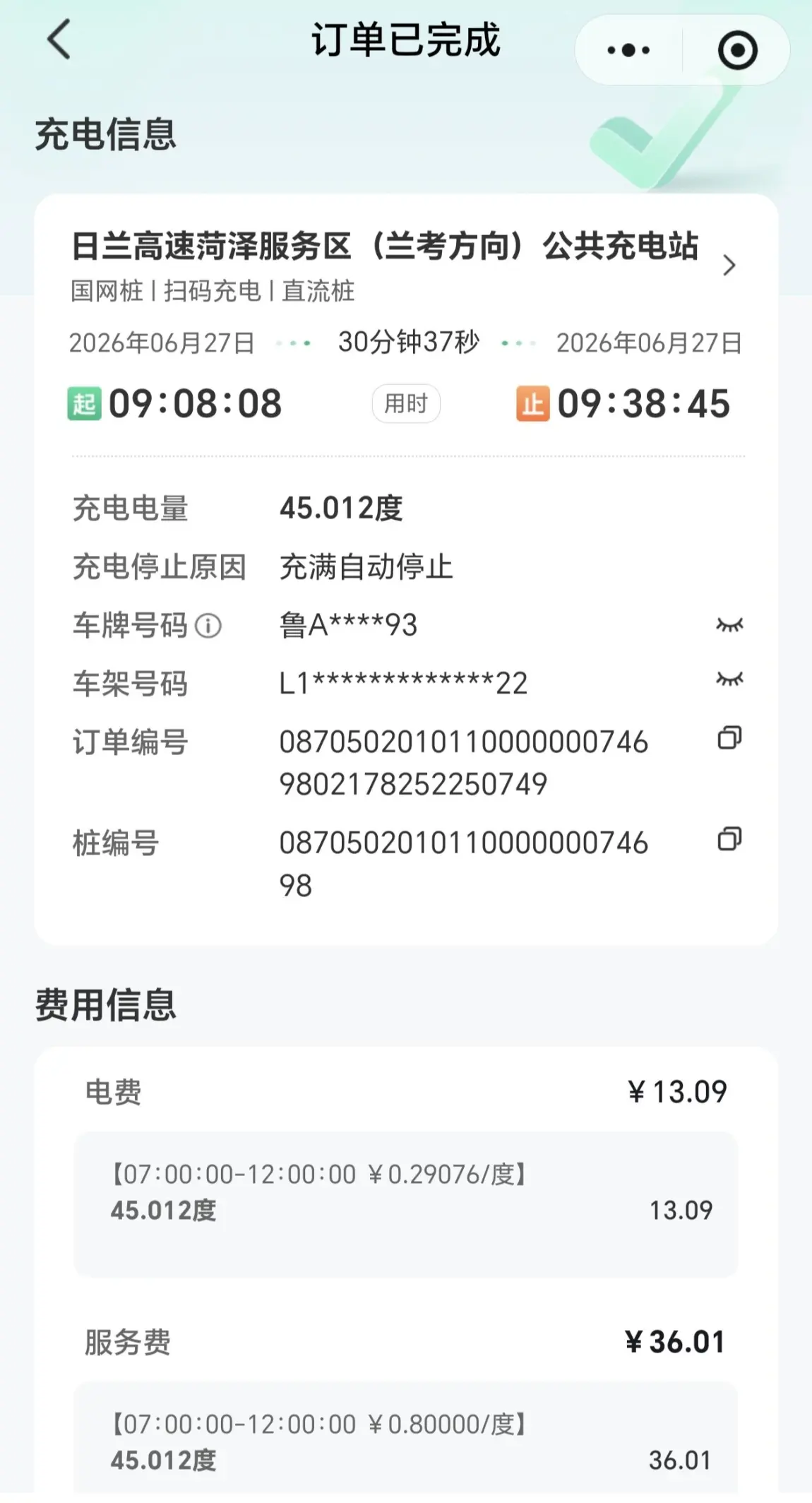Close the mini program with the circle button
The height and width of the screenshot is (1503, 812).
(x=737, y=50)
